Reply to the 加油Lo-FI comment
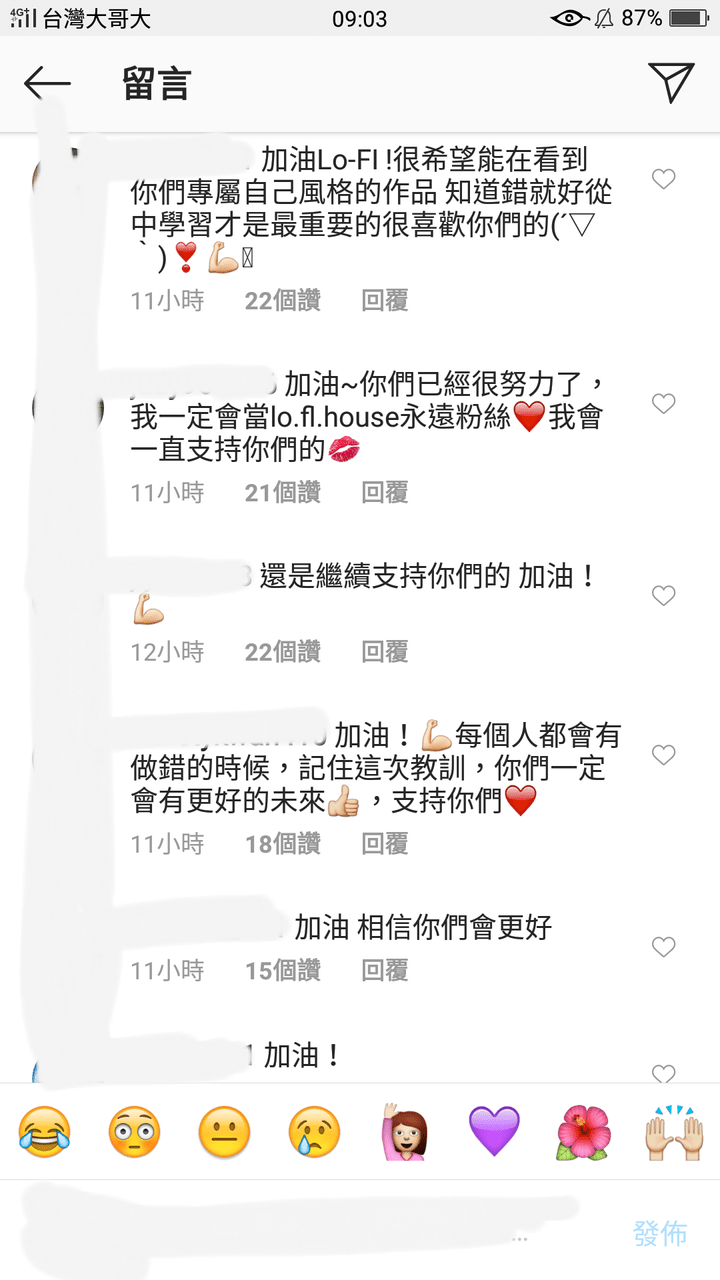Screen dimensions: 720x1280 (x=385, y=300)
